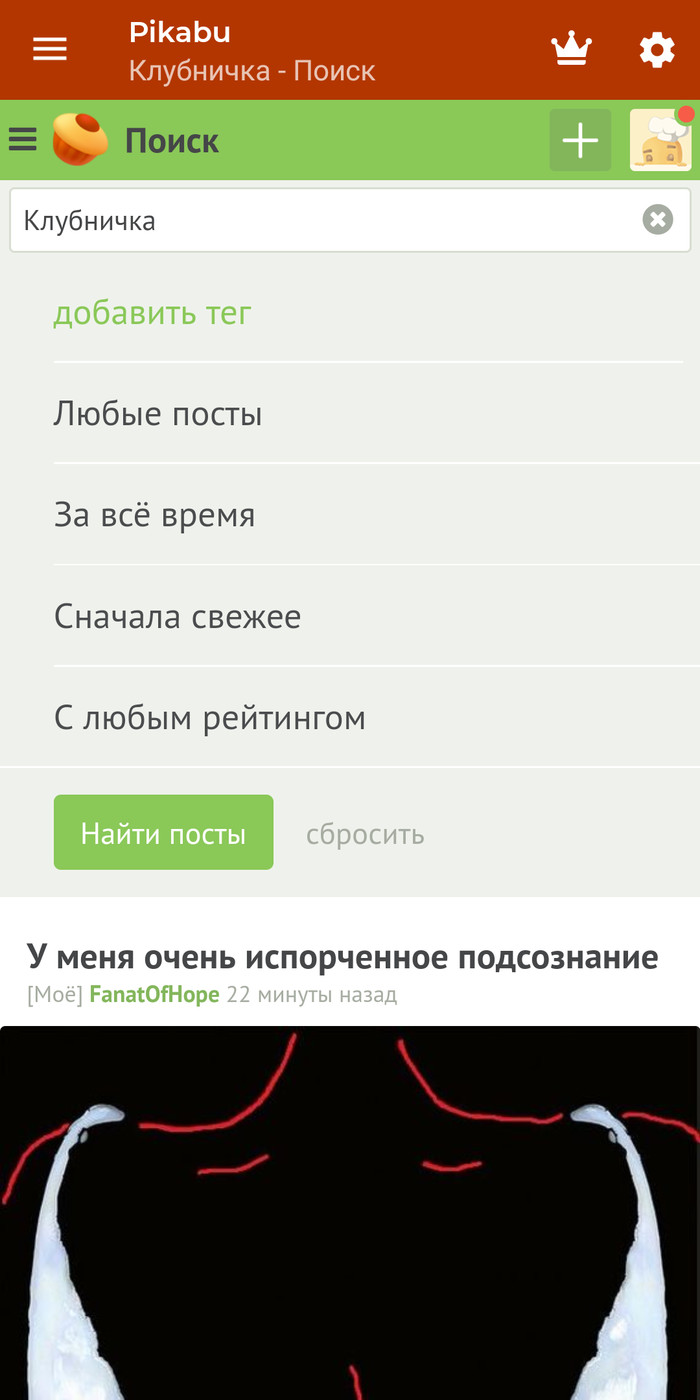The height and width of the screenshot is (1400, 700).
Task: Change the С любым рейтингом filter
Action: (x=209, y=717)
